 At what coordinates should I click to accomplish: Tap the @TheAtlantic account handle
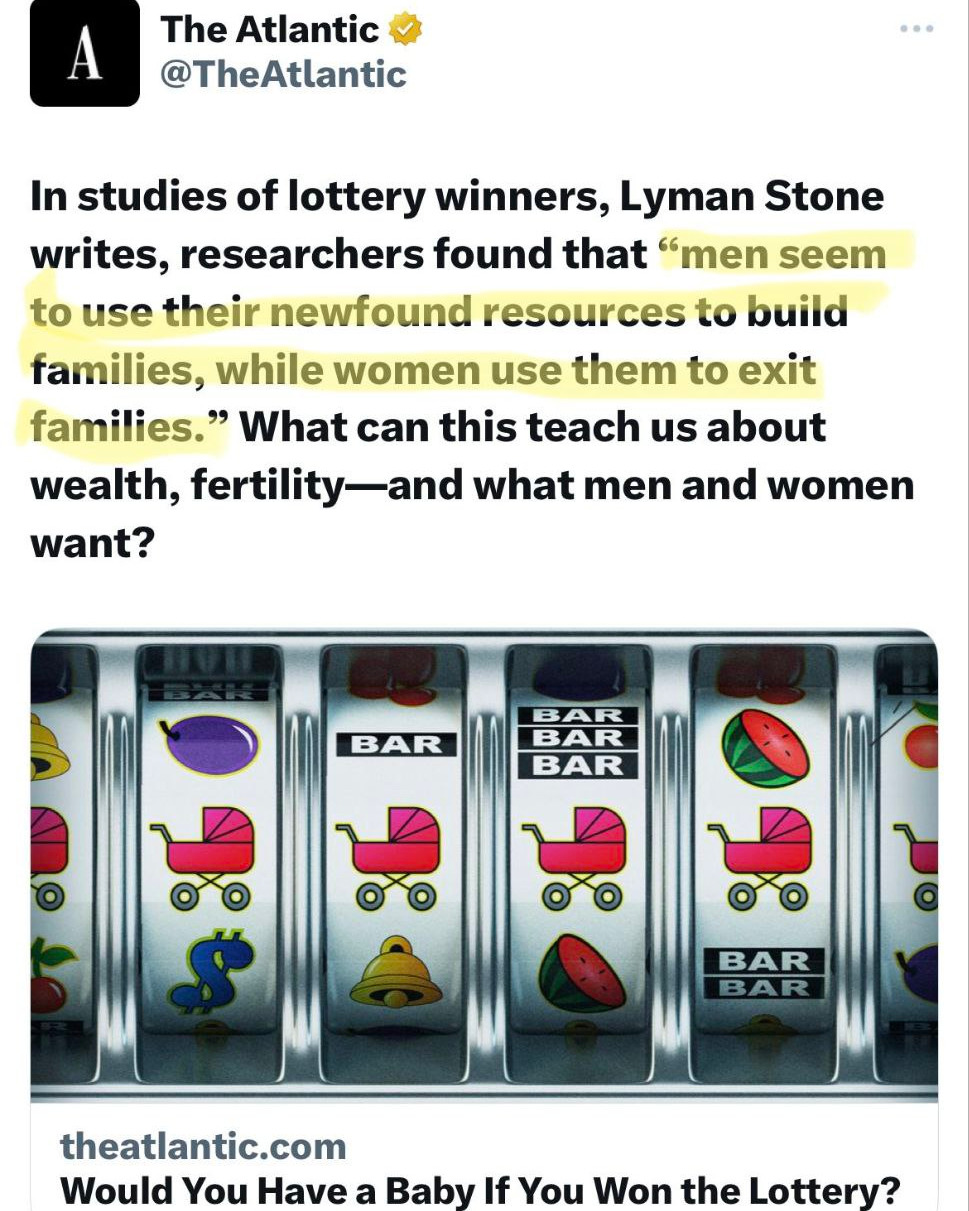pyautogui.click(x=283, y=74)
